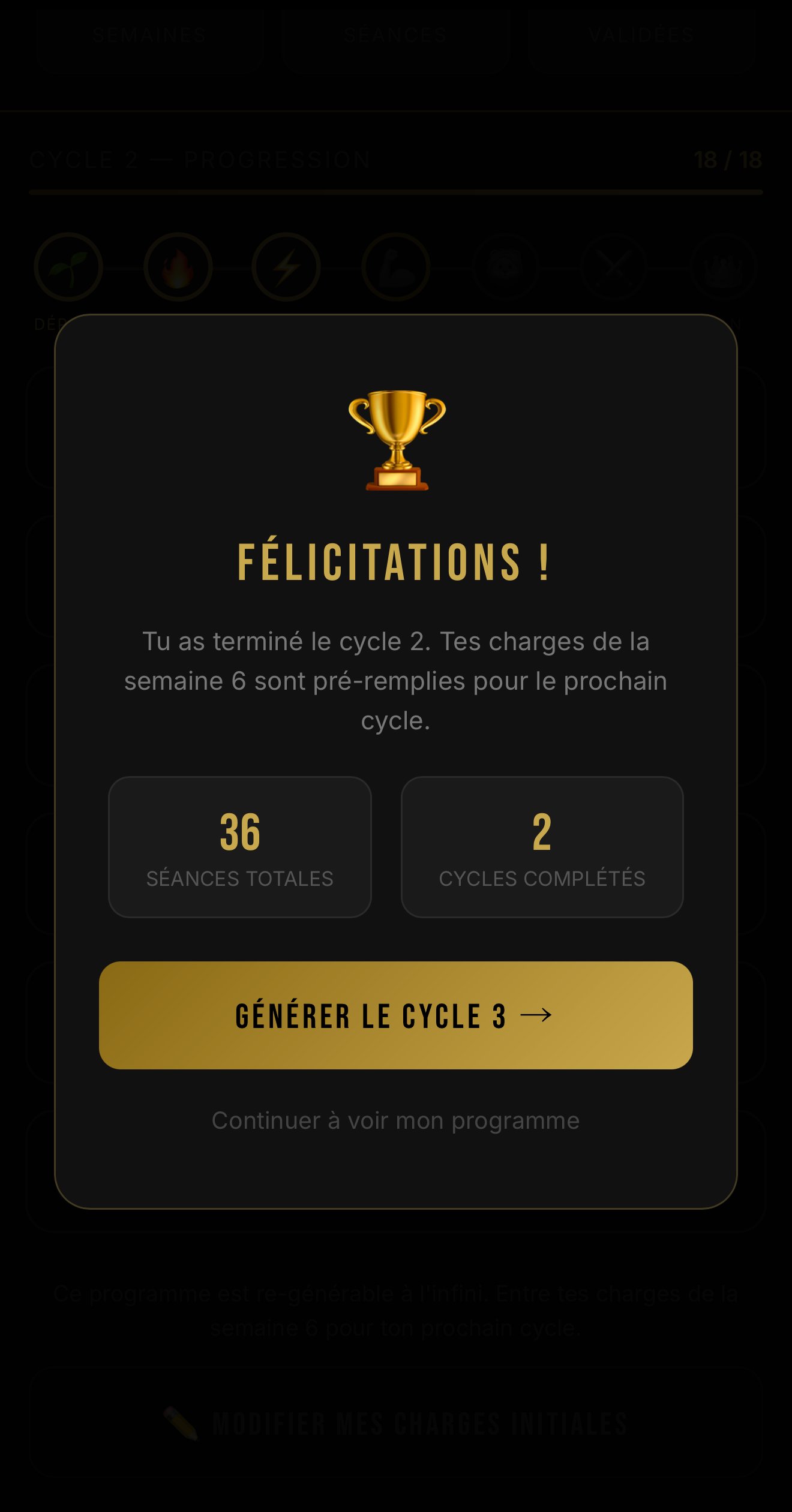792x1512 pixels.
Task: Click the Cycle 2 progression bar
Action: 396,192
